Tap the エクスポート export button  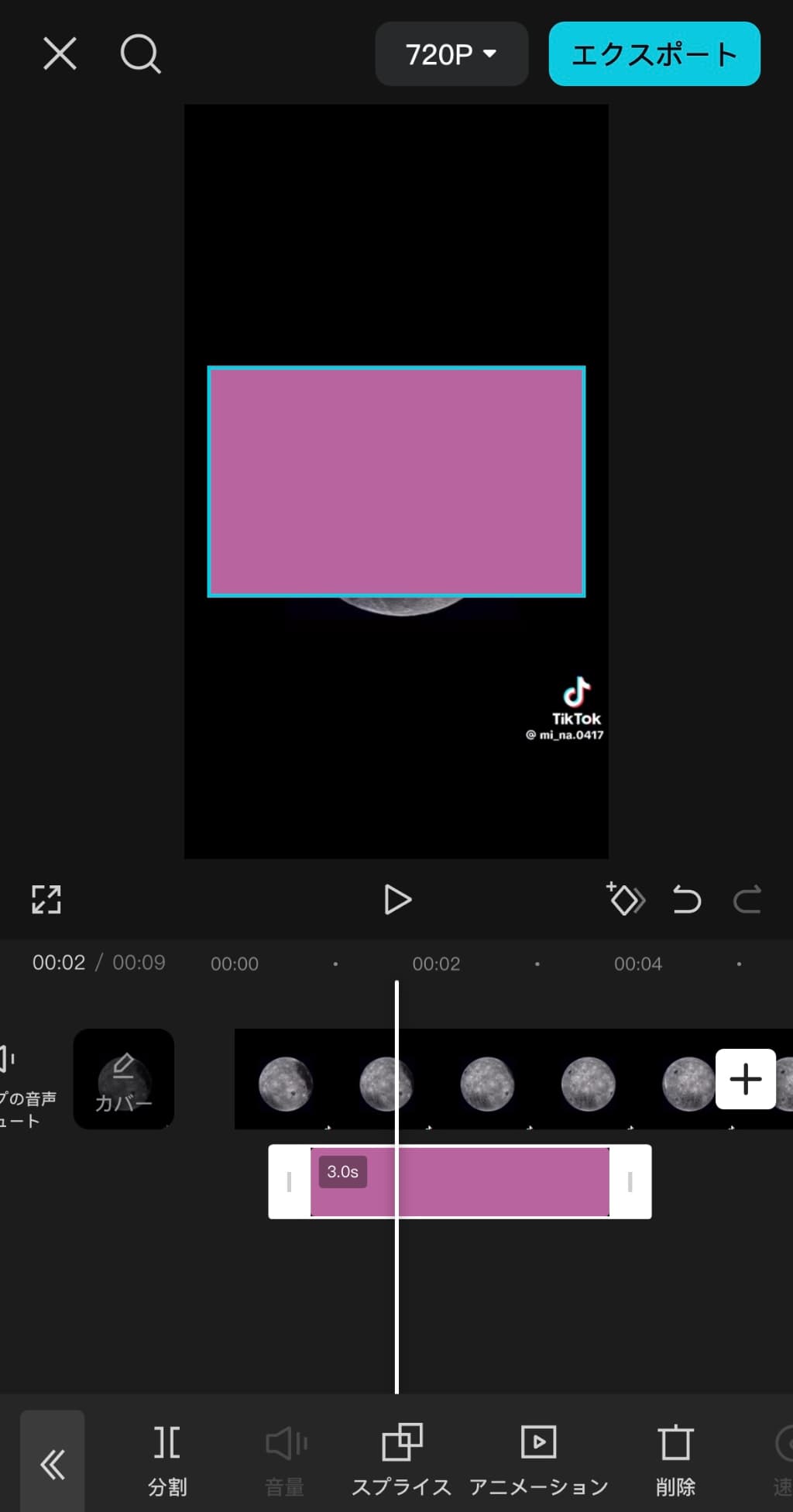pos(654,54)
